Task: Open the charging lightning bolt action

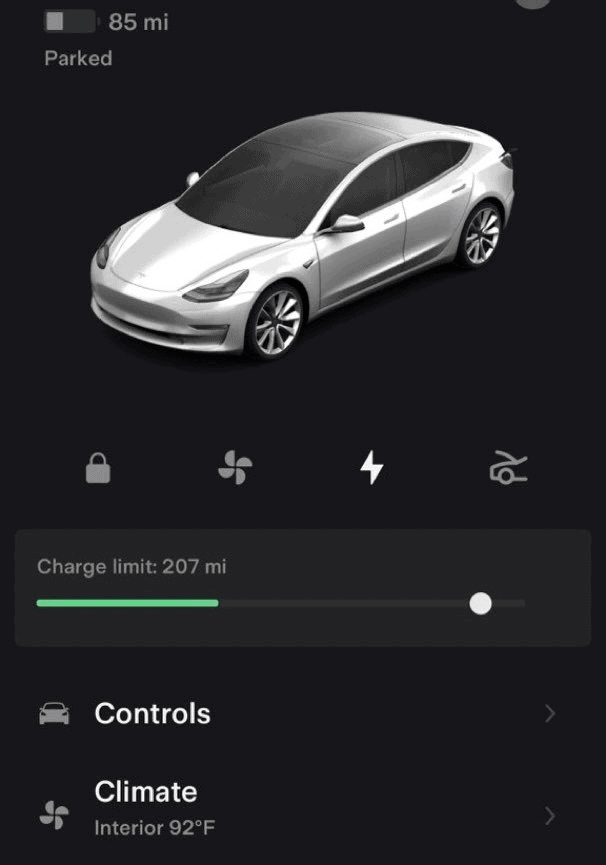Action: click(372, 467)
